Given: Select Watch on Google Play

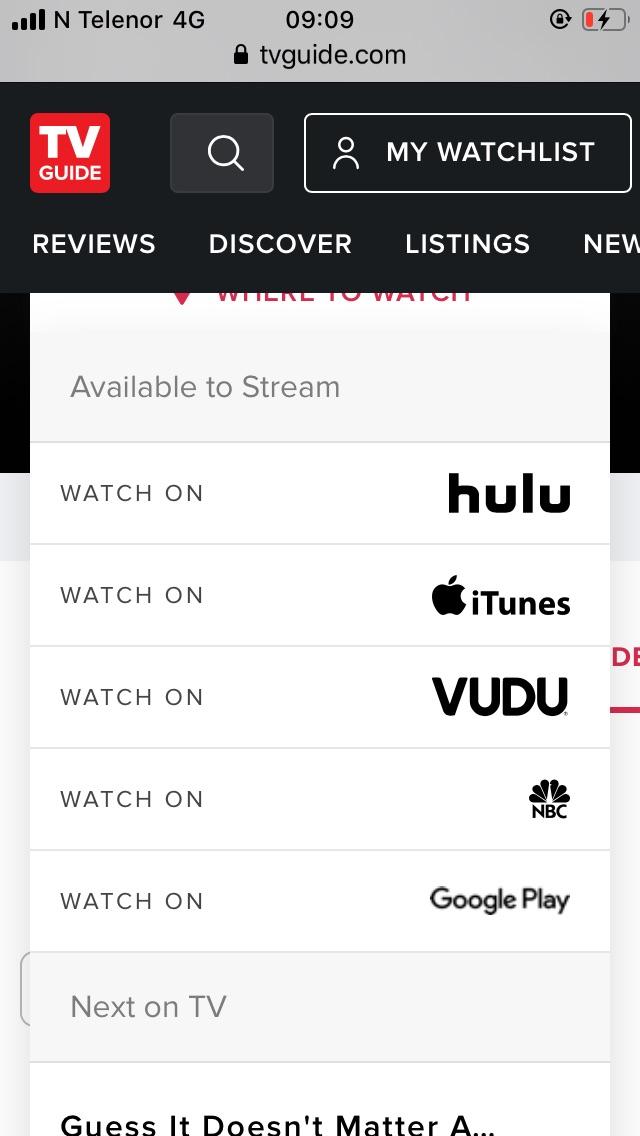Looking at the screenshot, I should (320, 901).
